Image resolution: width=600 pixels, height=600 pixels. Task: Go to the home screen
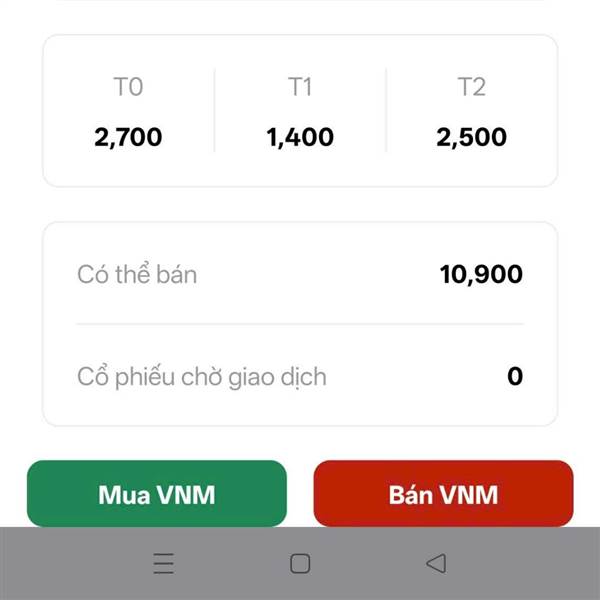coord(300,564)
